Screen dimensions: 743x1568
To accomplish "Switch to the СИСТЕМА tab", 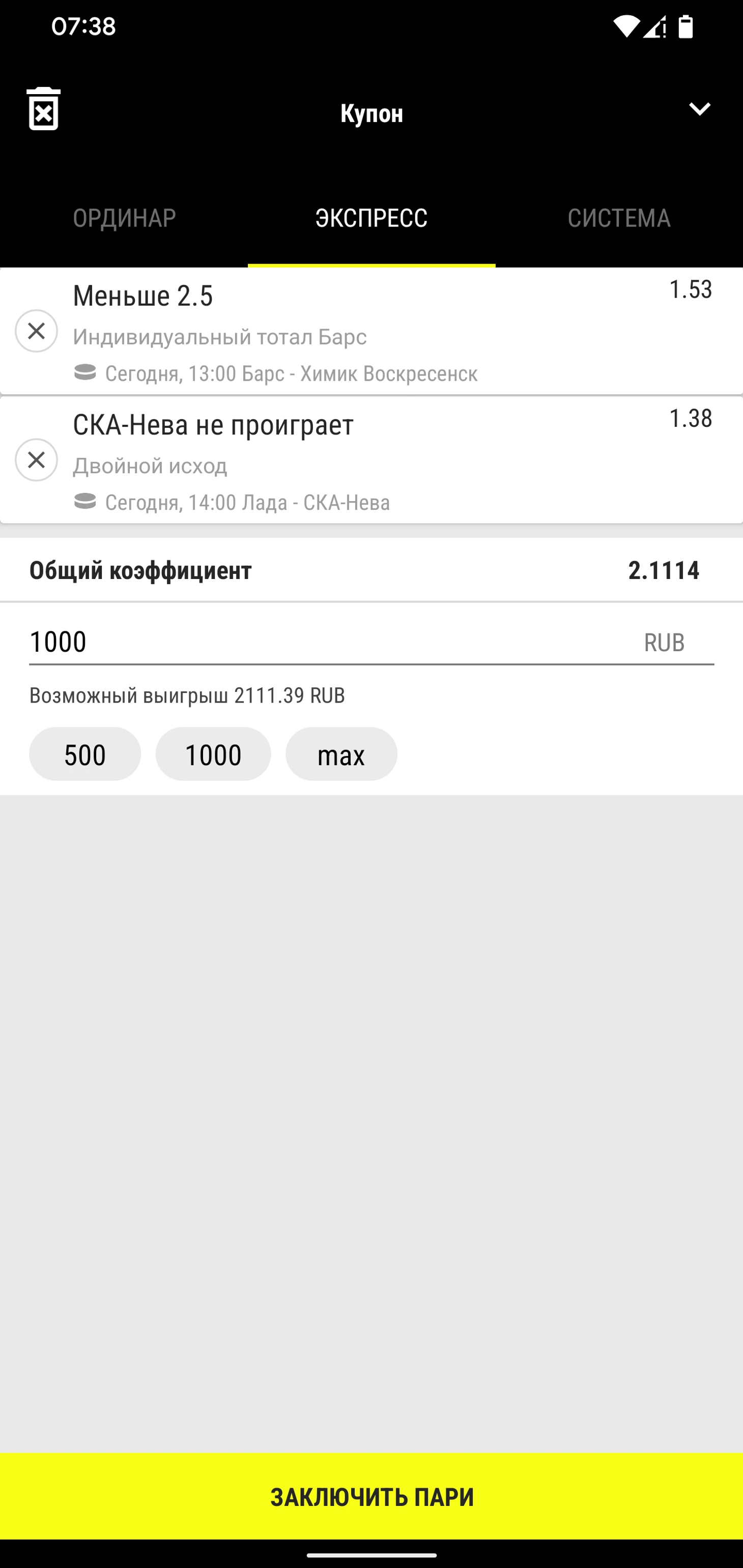I will pyautogui.click(x=619, y=218).
